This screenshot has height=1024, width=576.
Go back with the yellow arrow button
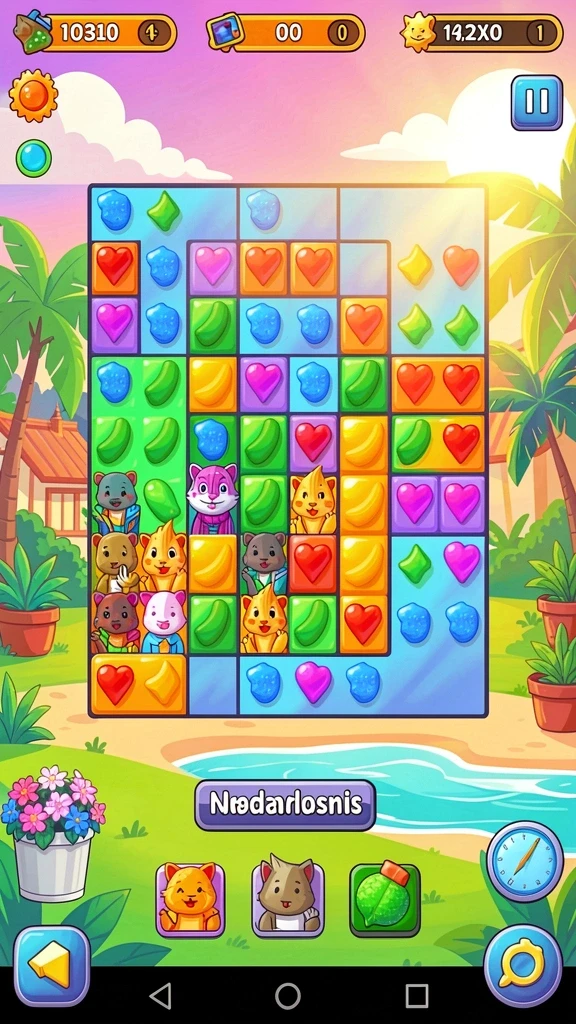coord(52,965)
